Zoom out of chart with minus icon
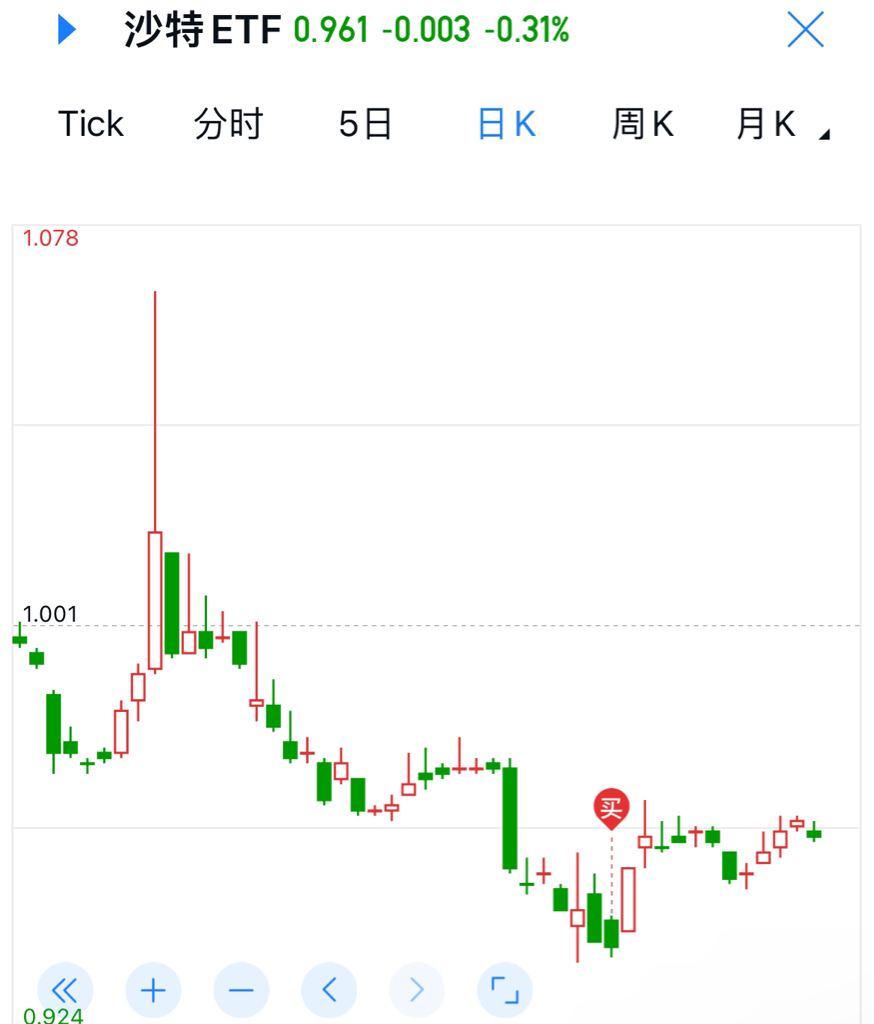The width and height of the screenshot is (874, 1024). coord(241,990)
